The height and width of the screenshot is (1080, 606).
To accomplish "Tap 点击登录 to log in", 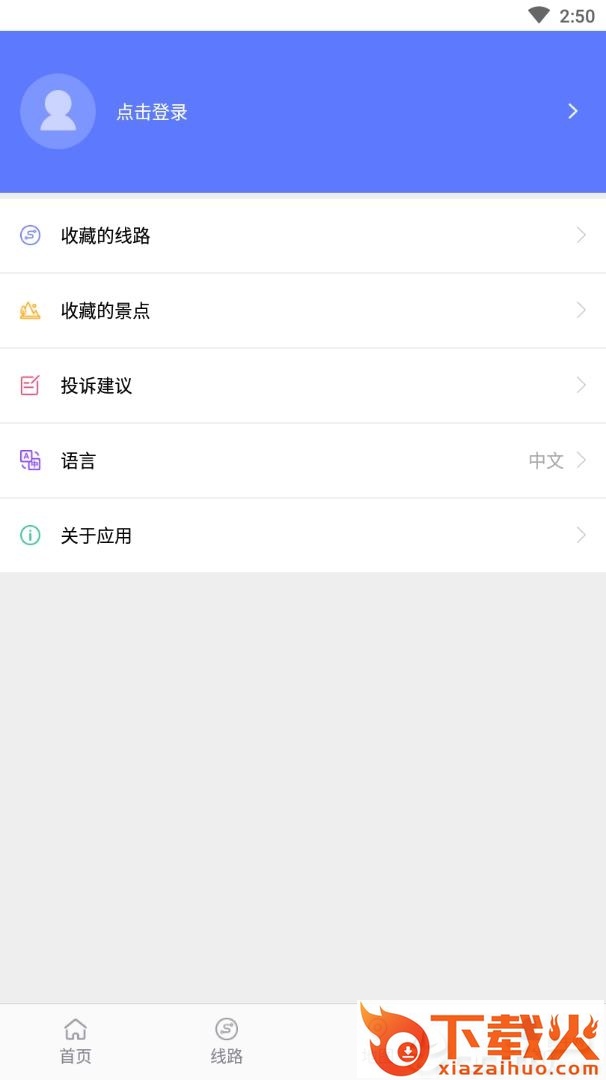I will 152,112.
